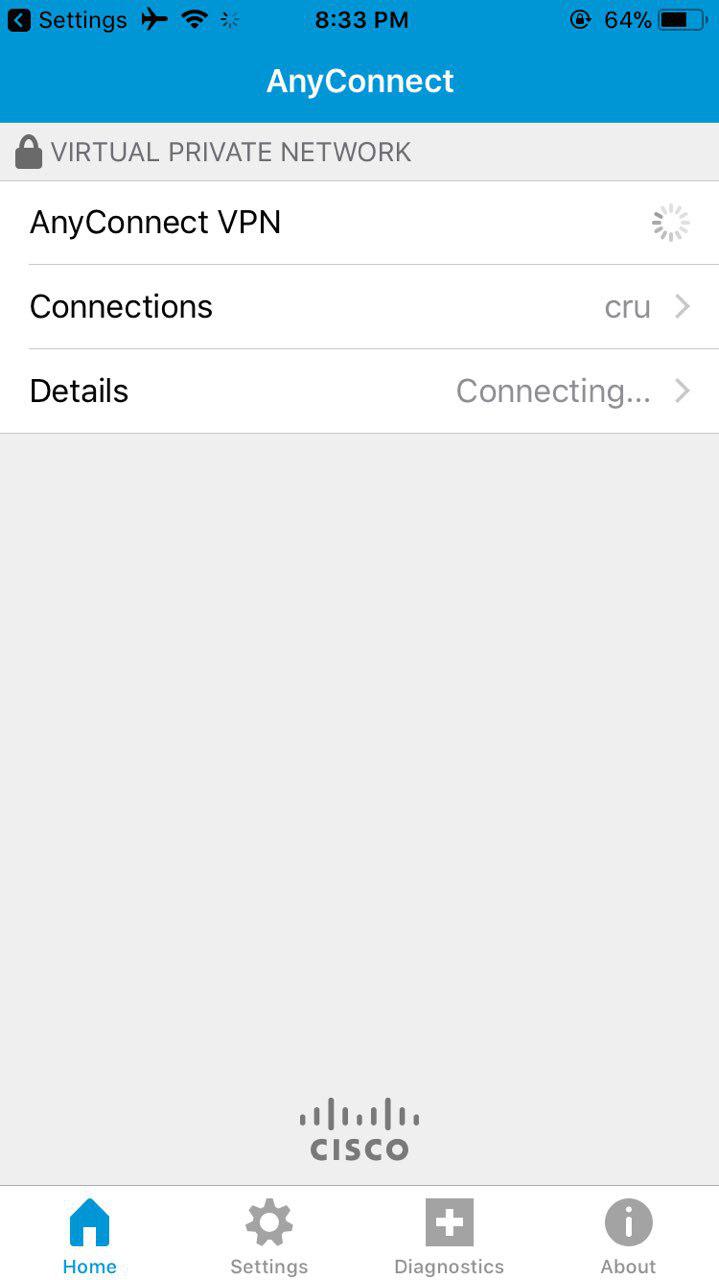This screenshot has height=1280, width=719.
Task: Switch to the Diagnostics tab
Action: point(449,1238)
